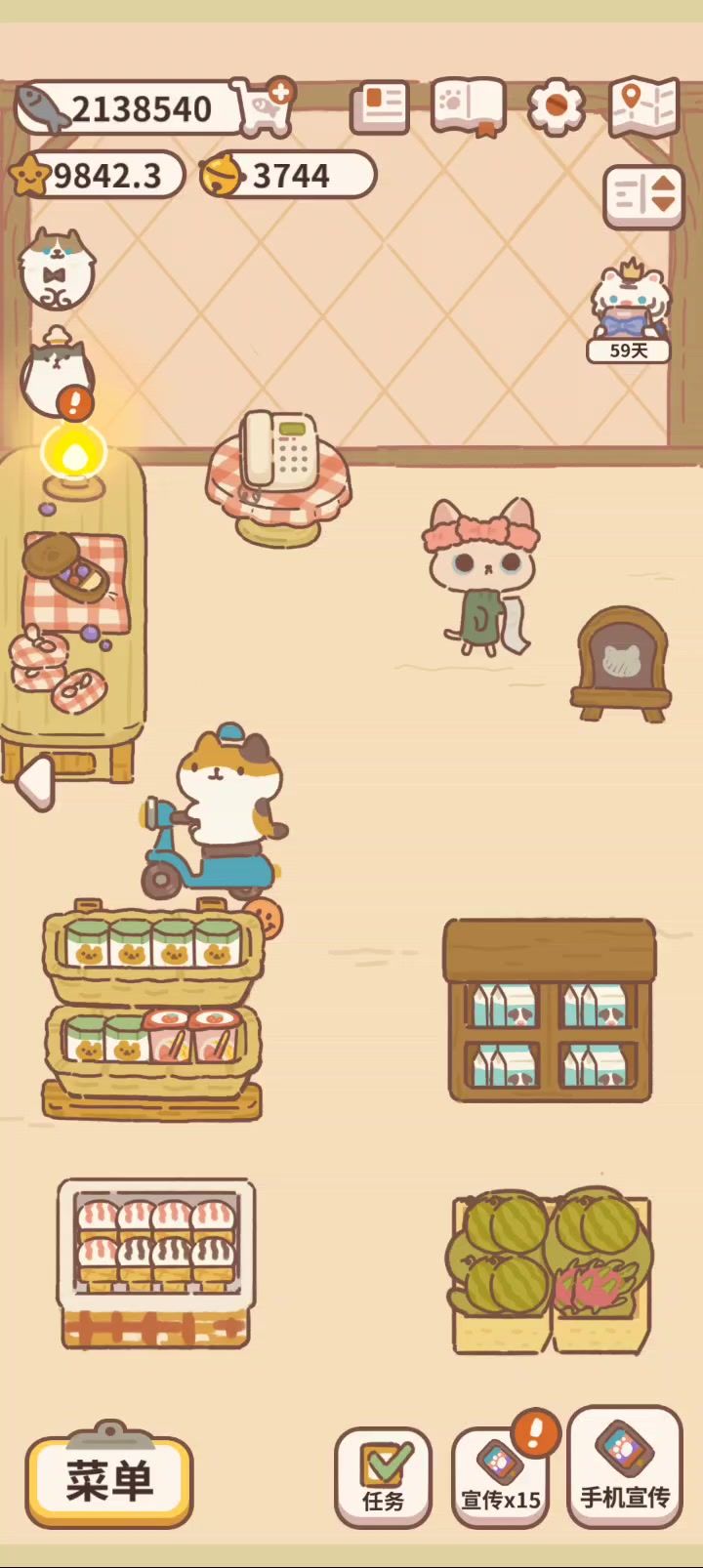Open the paw print book
703x1568 pixels.
pyautogui.click(x=468, y=105)
